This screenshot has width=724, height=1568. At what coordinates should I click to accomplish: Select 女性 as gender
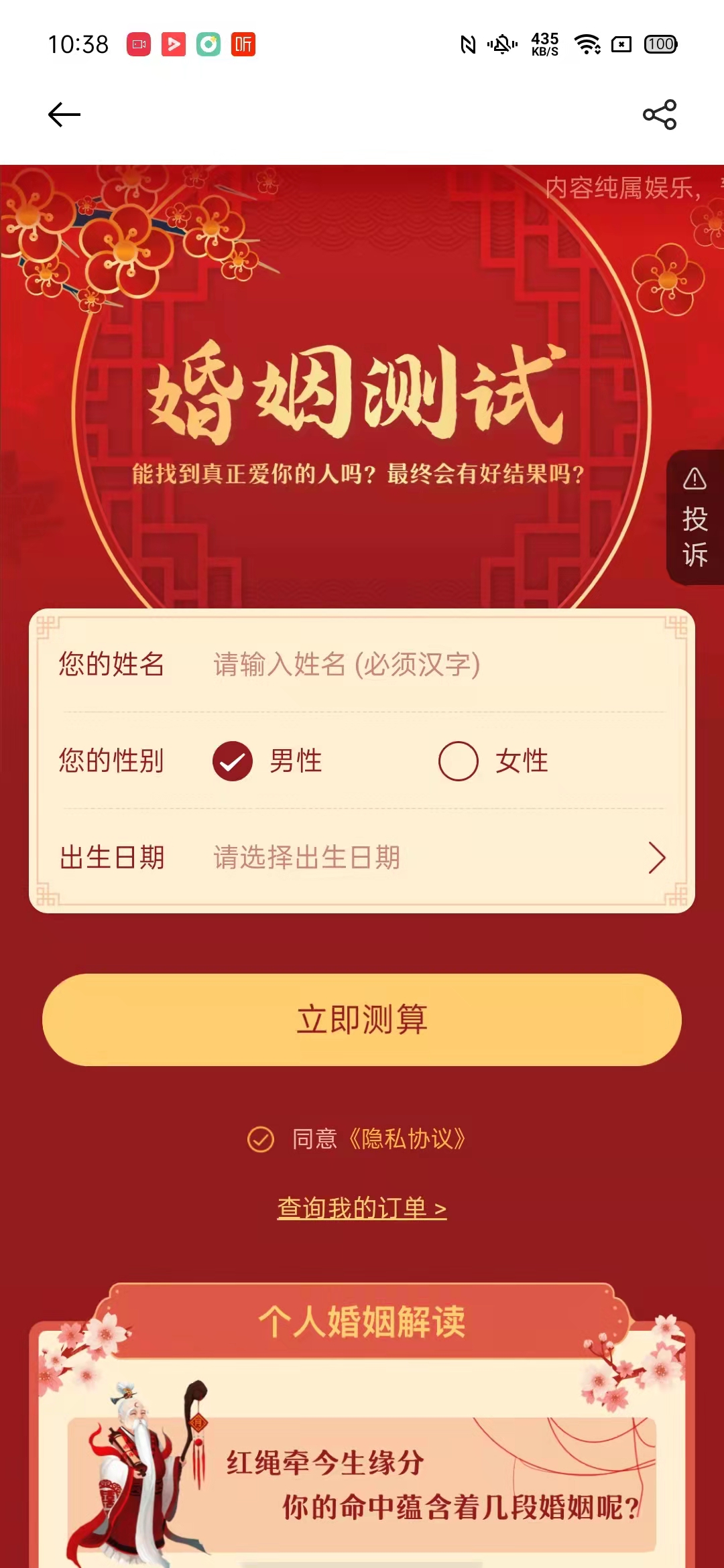[459, 761]
